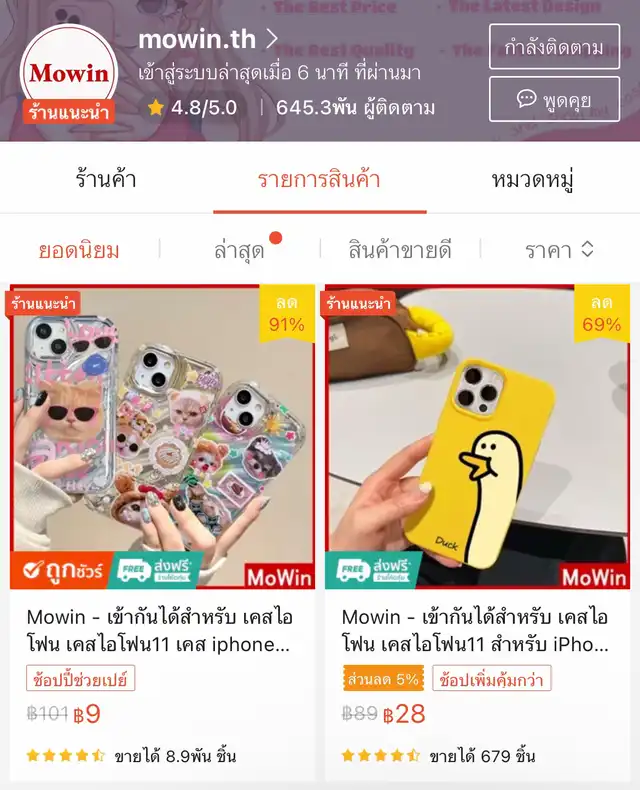Sort products by ล่าสุด
The height and width of the screenshot is (790, 640).
tap(239, 250)
